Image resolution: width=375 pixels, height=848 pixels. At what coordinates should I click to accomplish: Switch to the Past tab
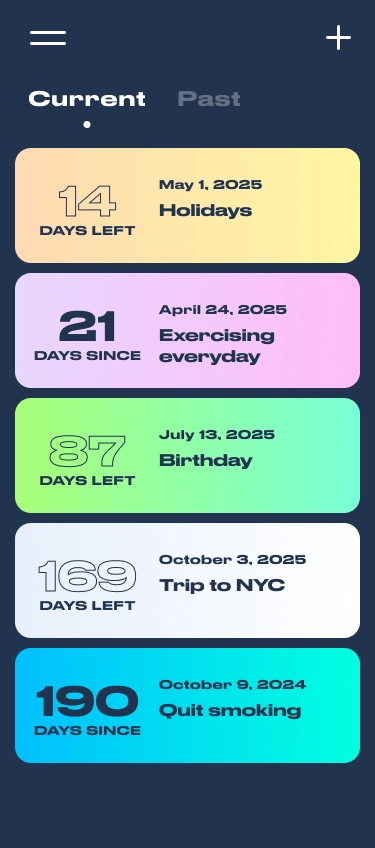[209, 98]
